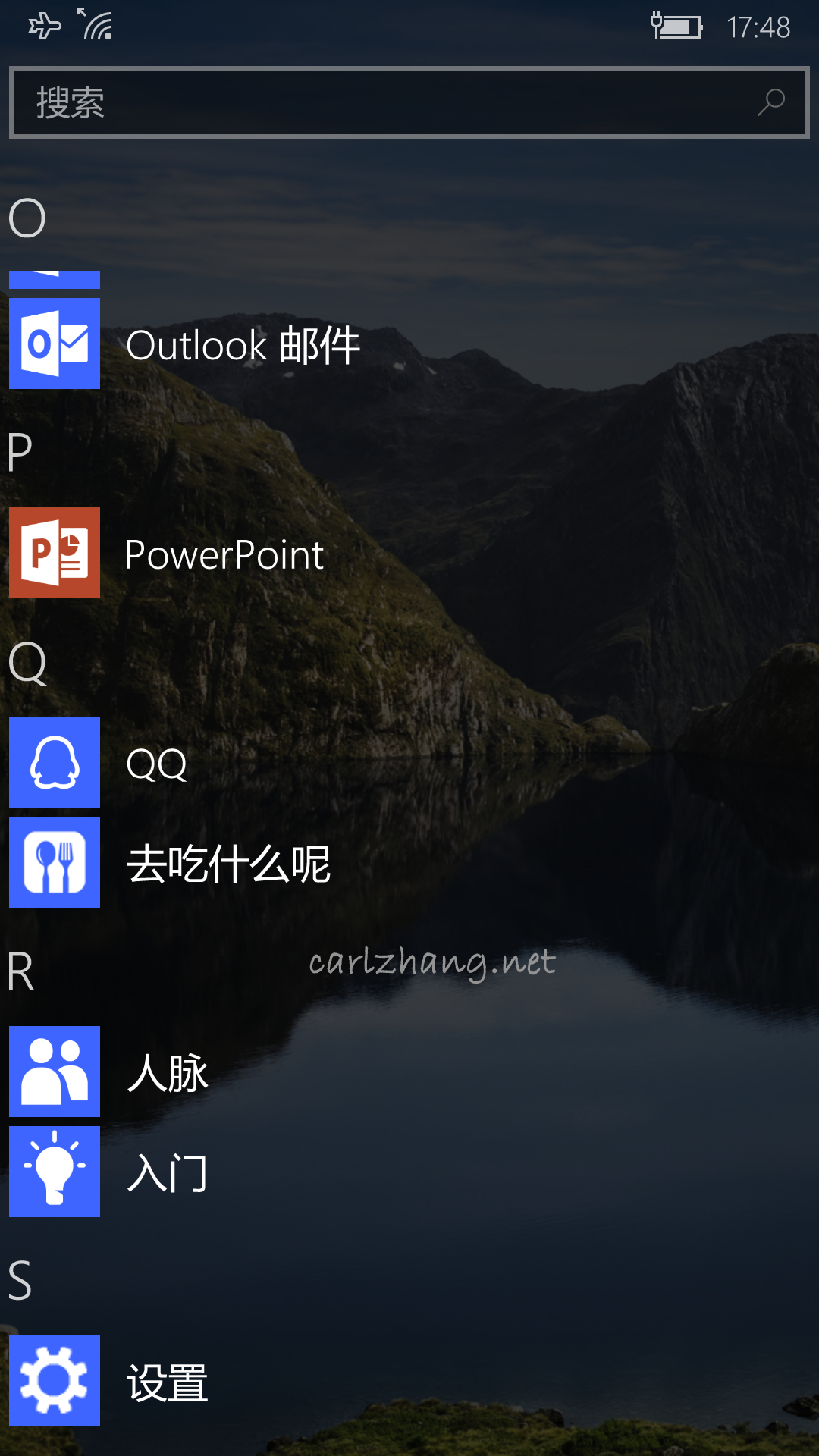Tap the letter R group header
The width and height of the screenshot is (819, 1456).
21,972
